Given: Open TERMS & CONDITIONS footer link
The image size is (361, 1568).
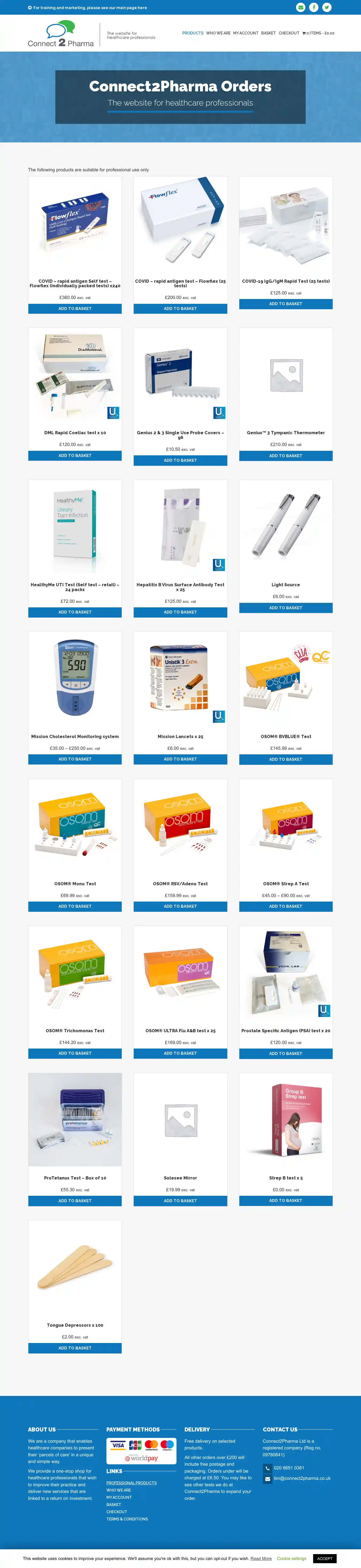Looking at the screenshot, I should point(127,1519).
